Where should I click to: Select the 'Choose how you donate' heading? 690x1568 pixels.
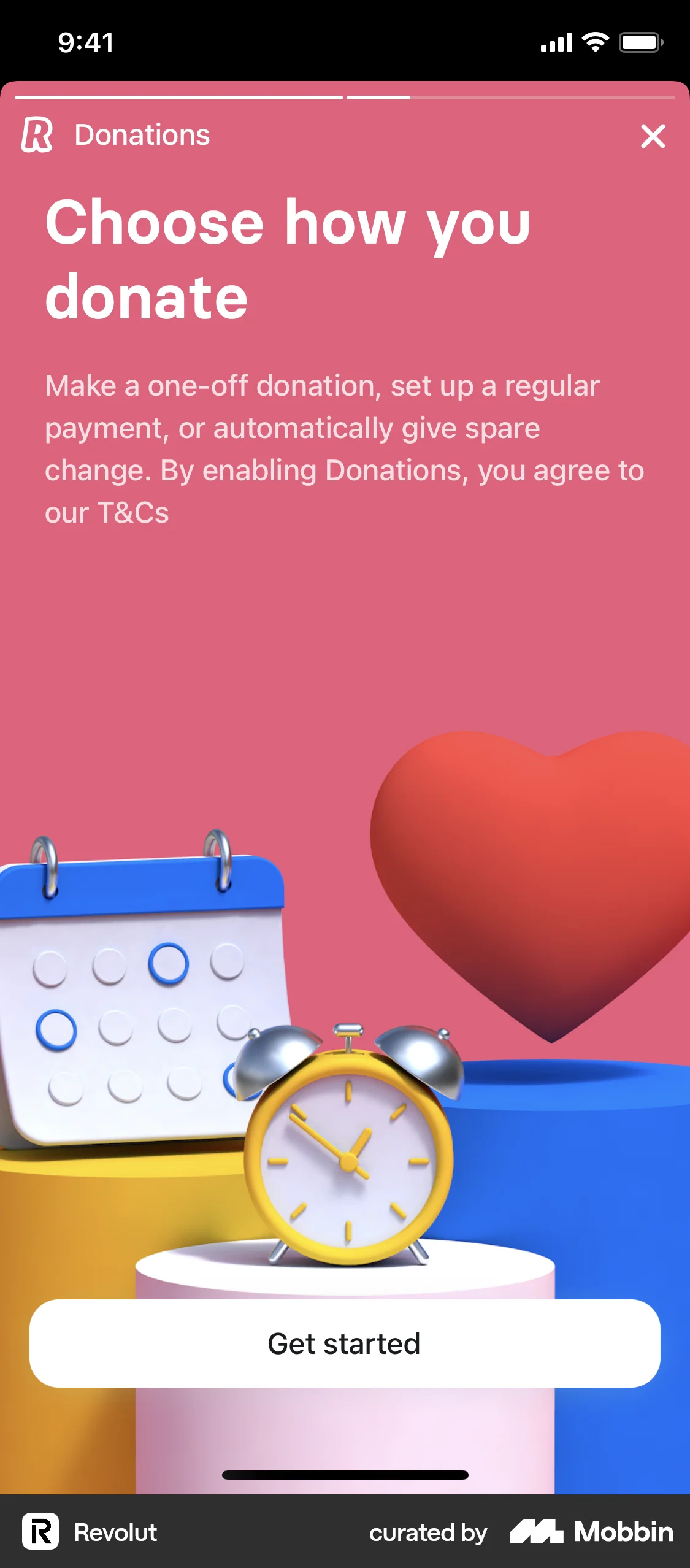click(x=288, y=258)
